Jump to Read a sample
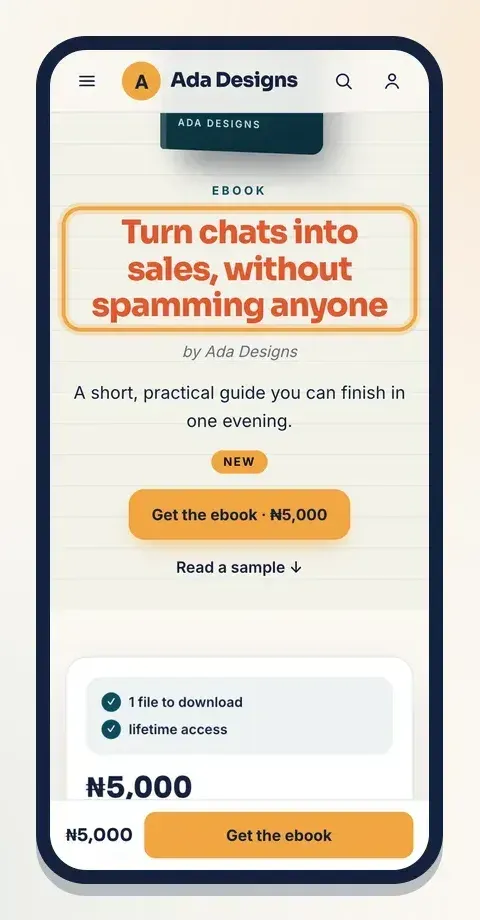 [239, 567]
